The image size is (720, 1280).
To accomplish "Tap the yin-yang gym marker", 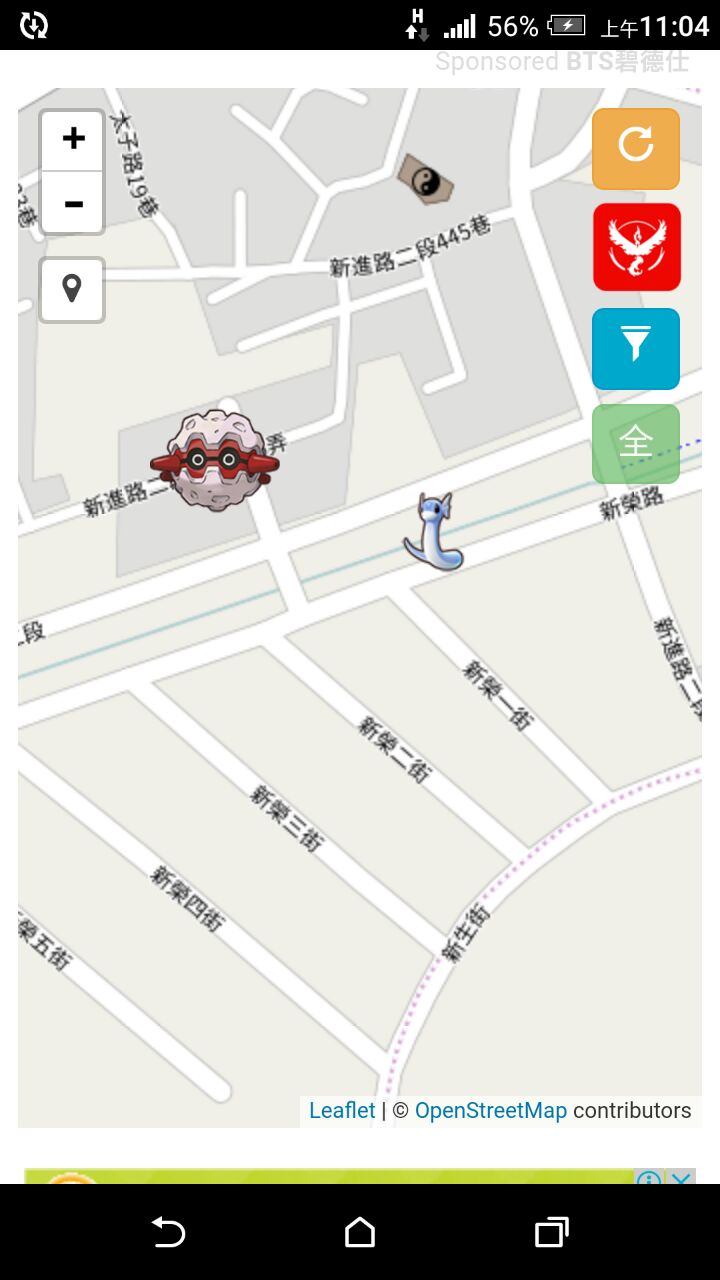I will point(425,180).
